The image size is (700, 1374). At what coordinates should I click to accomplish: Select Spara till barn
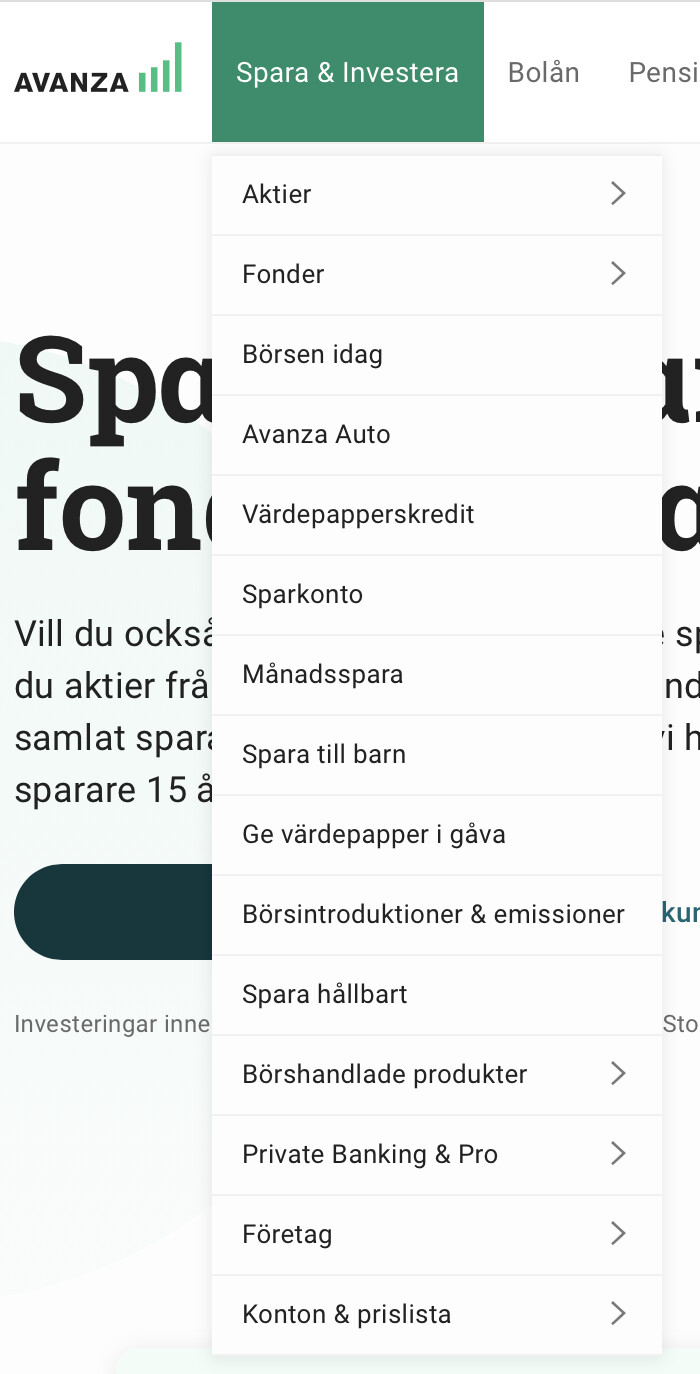(436, 754)
